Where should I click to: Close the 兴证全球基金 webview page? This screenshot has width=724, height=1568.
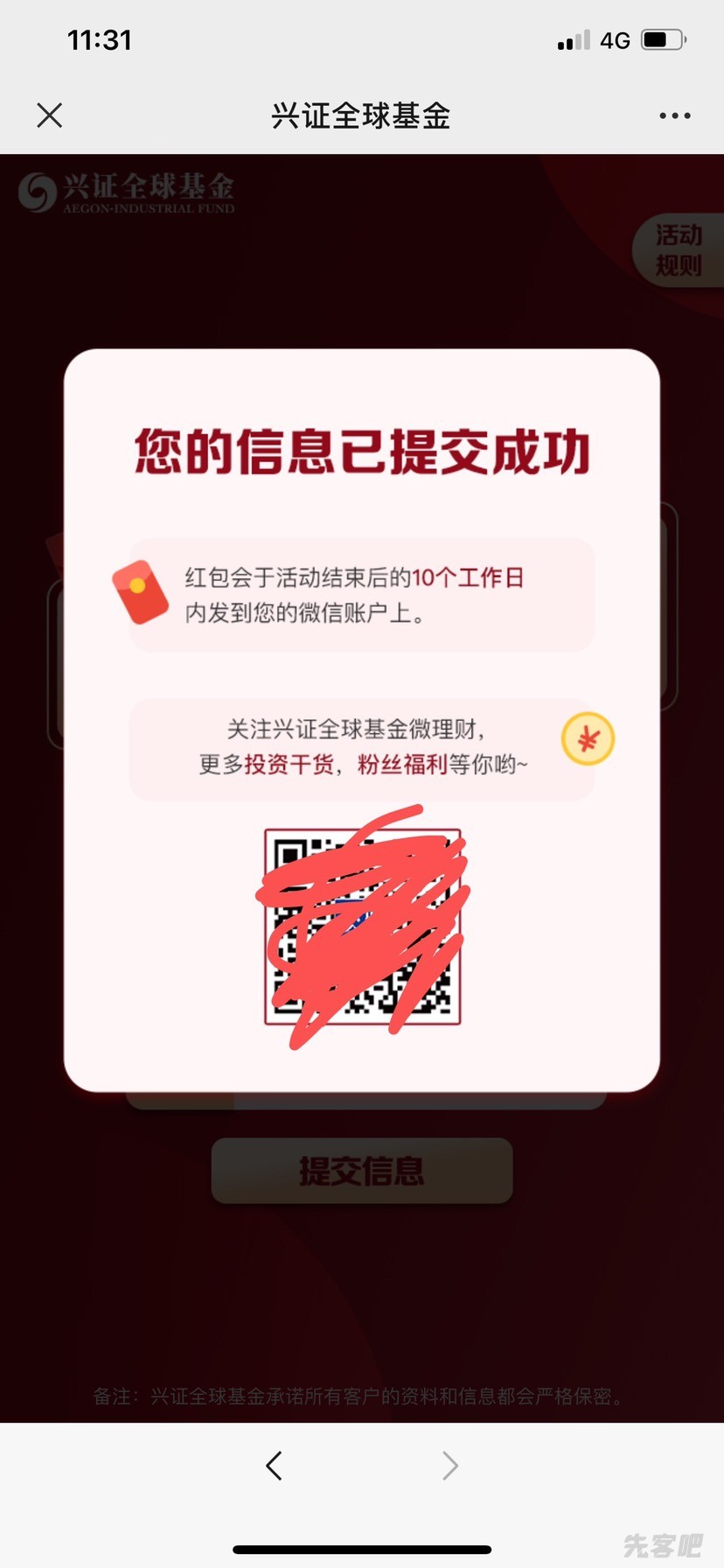[50, 115]
